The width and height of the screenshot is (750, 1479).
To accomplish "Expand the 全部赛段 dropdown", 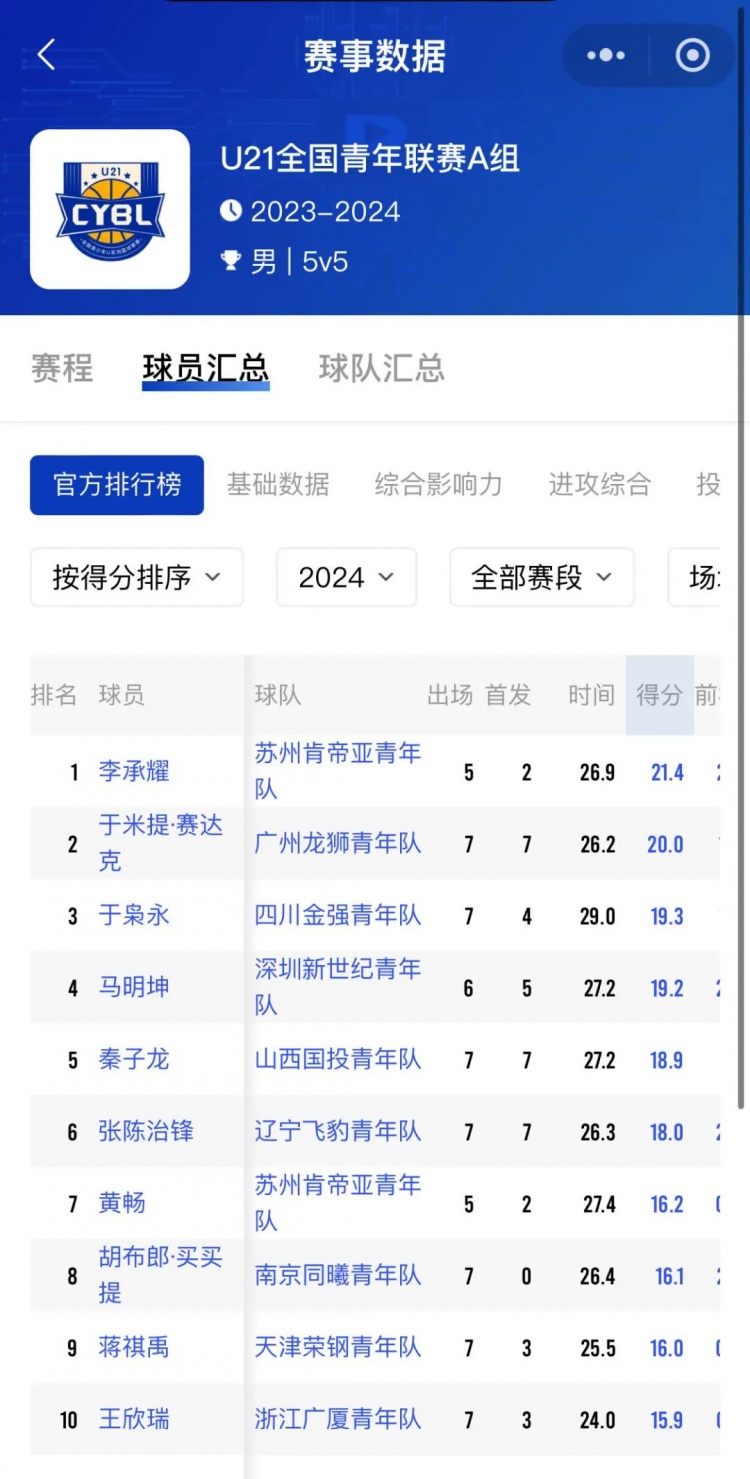I will coord(542,577).
